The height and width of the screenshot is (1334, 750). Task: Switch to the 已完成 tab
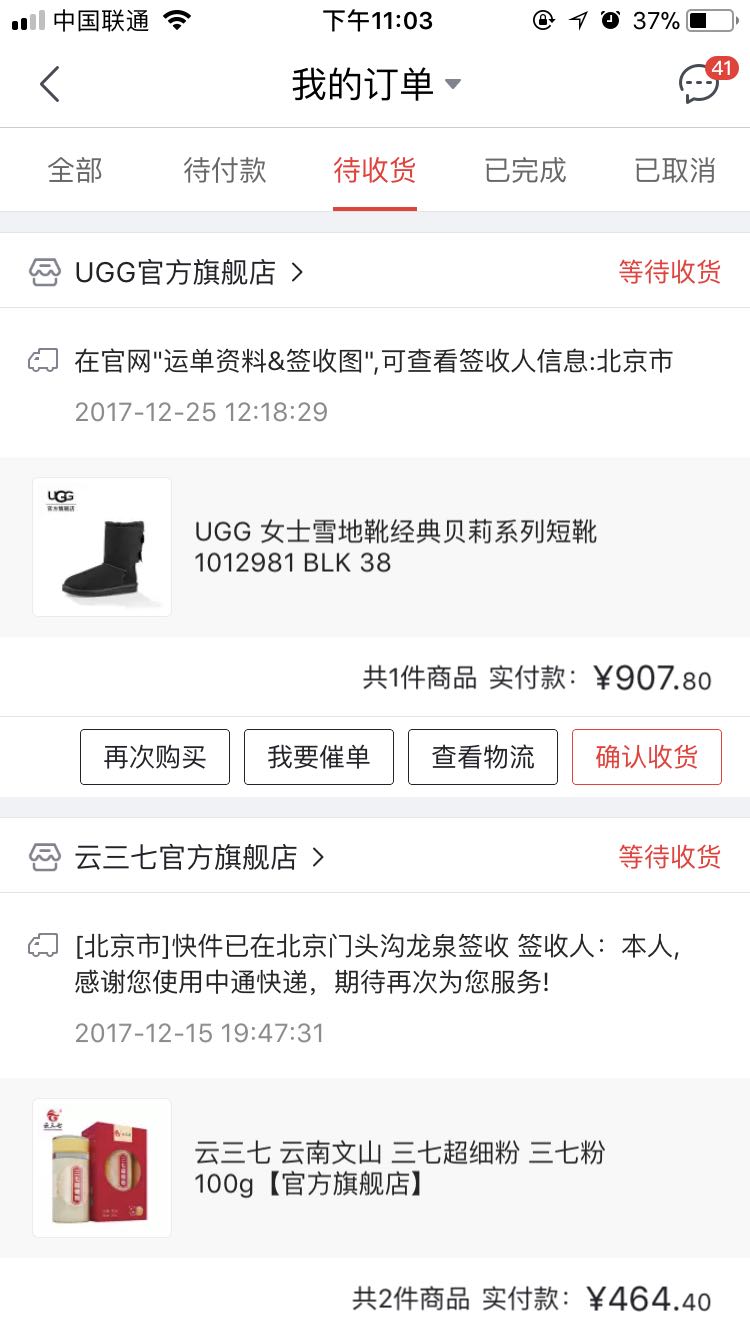(x=525, y=170)
